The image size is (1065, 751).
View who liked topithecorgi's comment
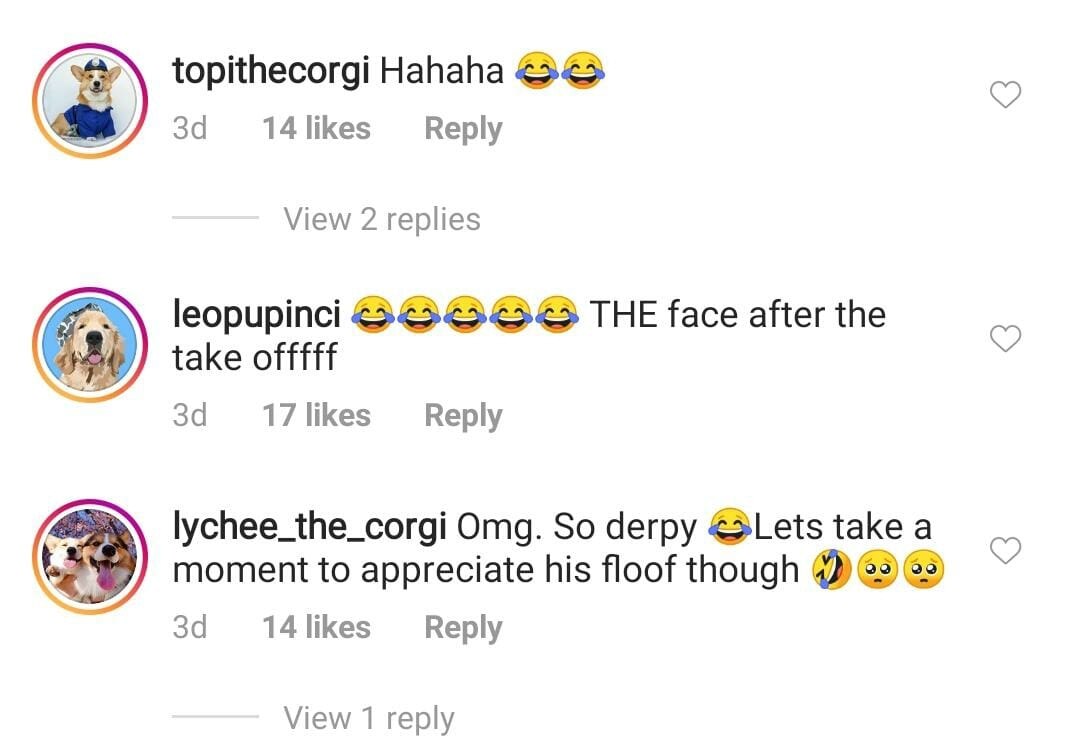pyautogui.click(x=316, y=129)
